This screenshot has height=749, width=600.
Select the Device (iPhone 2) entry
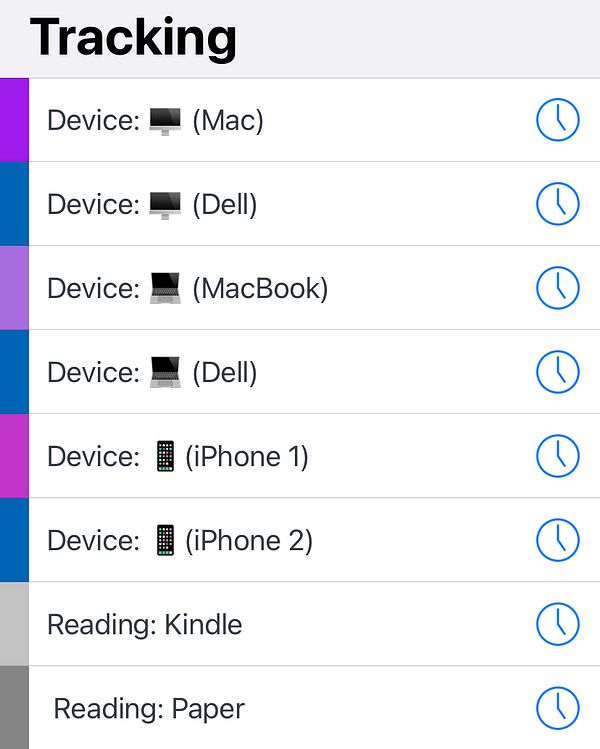click(179, 541)
